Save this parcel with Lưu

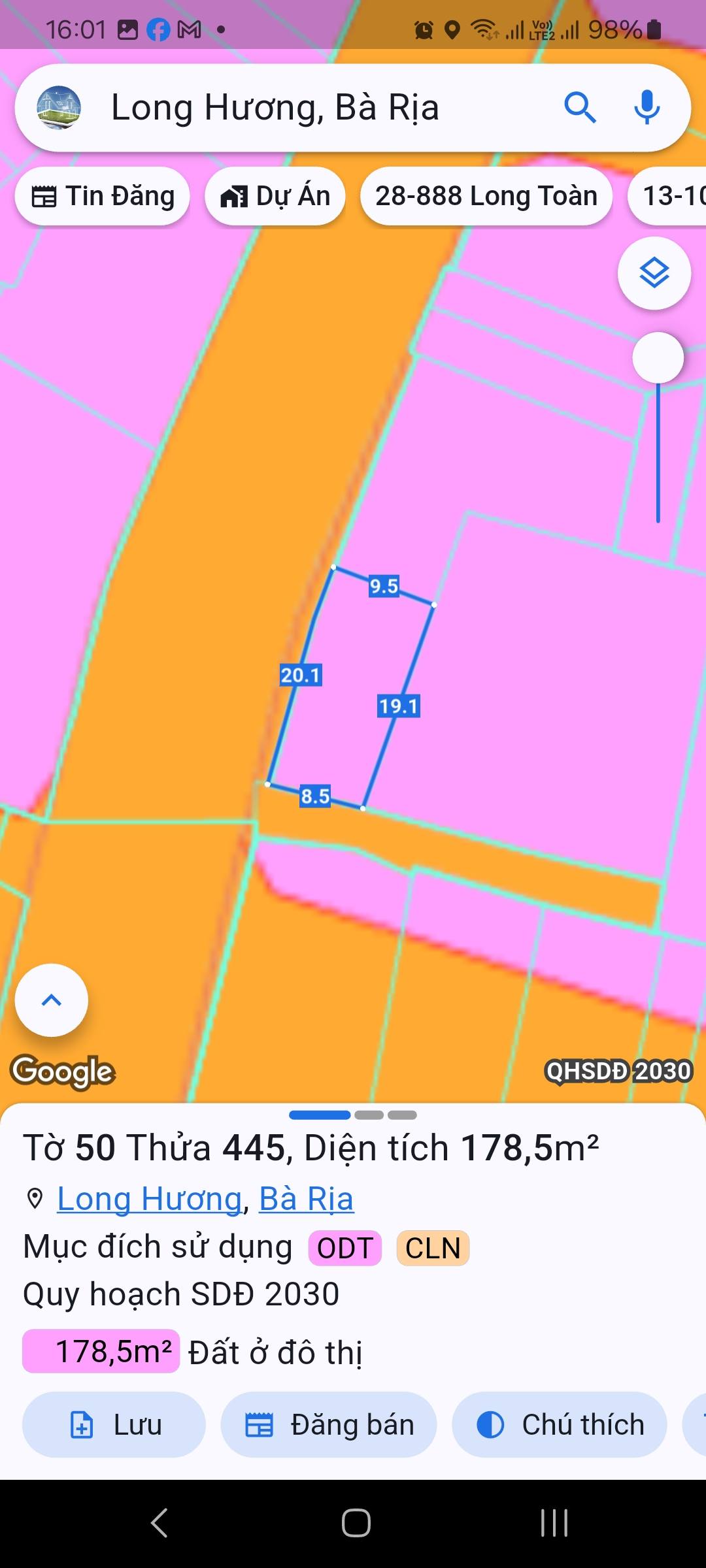click(114, 1424)
